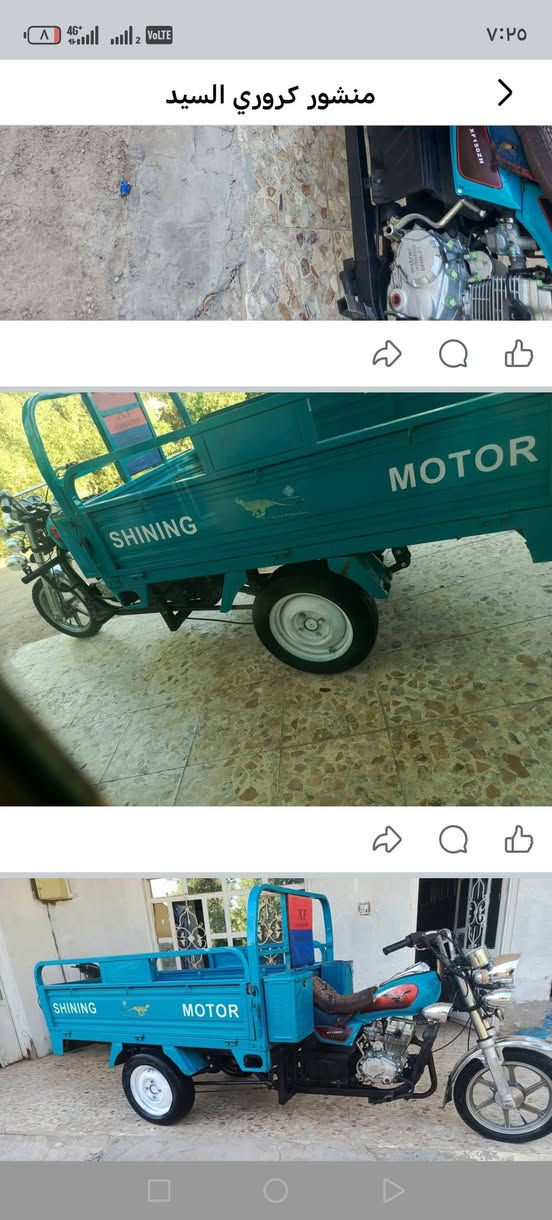Open the engine close-up photo
Screen dimensions: 552x1220
tap(276, 223)
